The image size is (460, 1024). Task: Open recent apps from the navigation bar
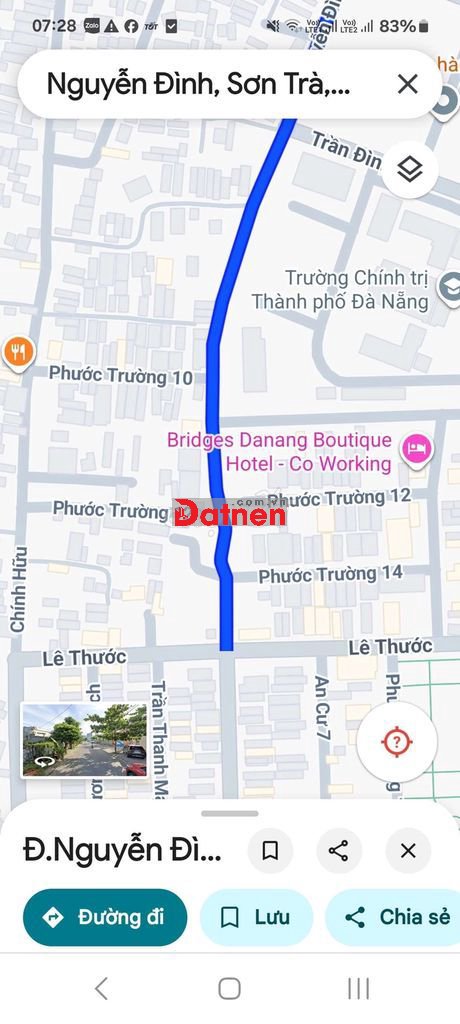(x=358, y=989)
